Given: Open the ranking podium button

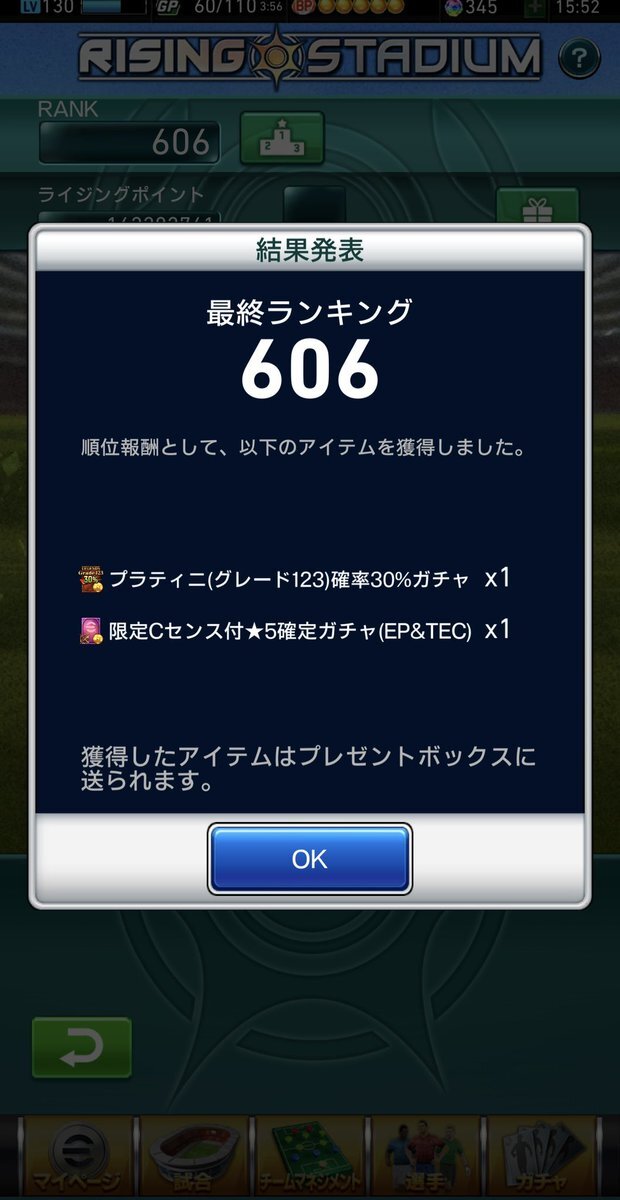Looking at the screenshot, I should tap(282, 139).
